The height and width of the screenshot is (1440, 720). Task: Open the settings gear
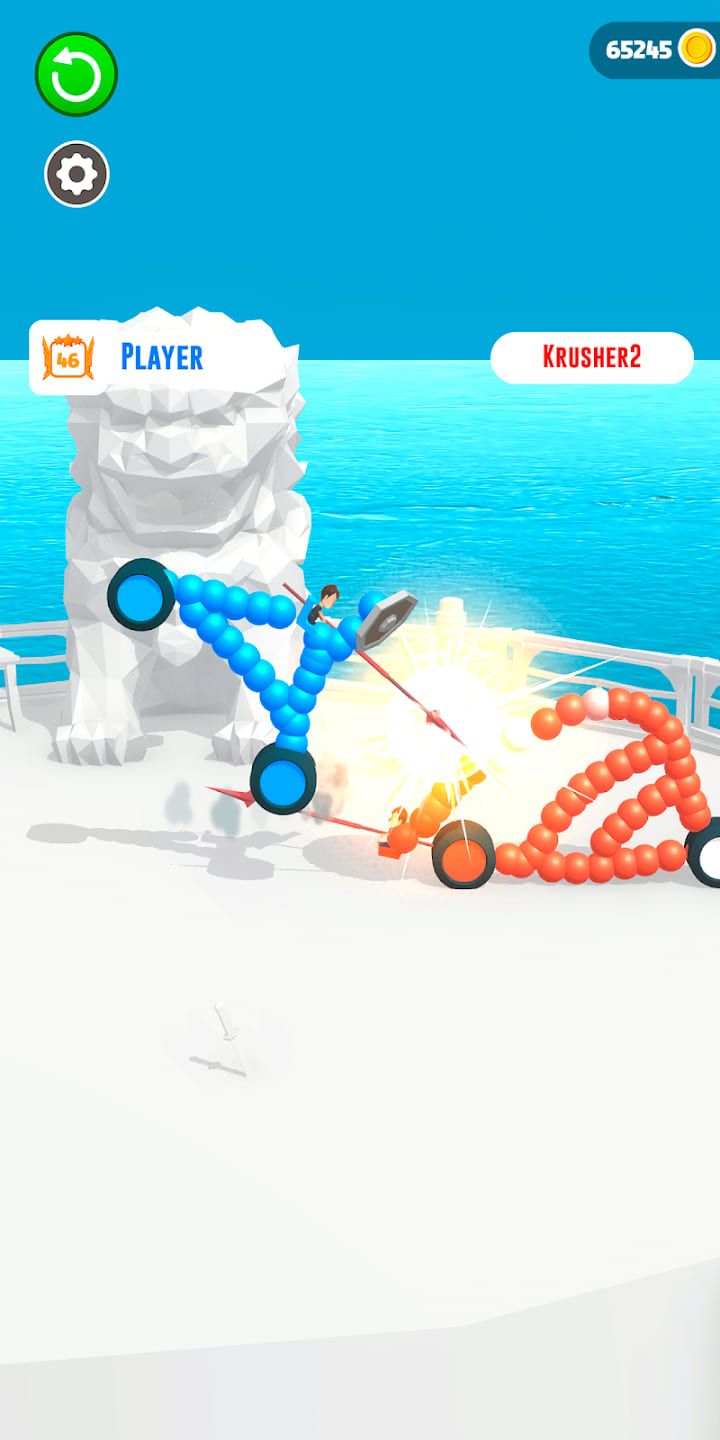(77, 175)
